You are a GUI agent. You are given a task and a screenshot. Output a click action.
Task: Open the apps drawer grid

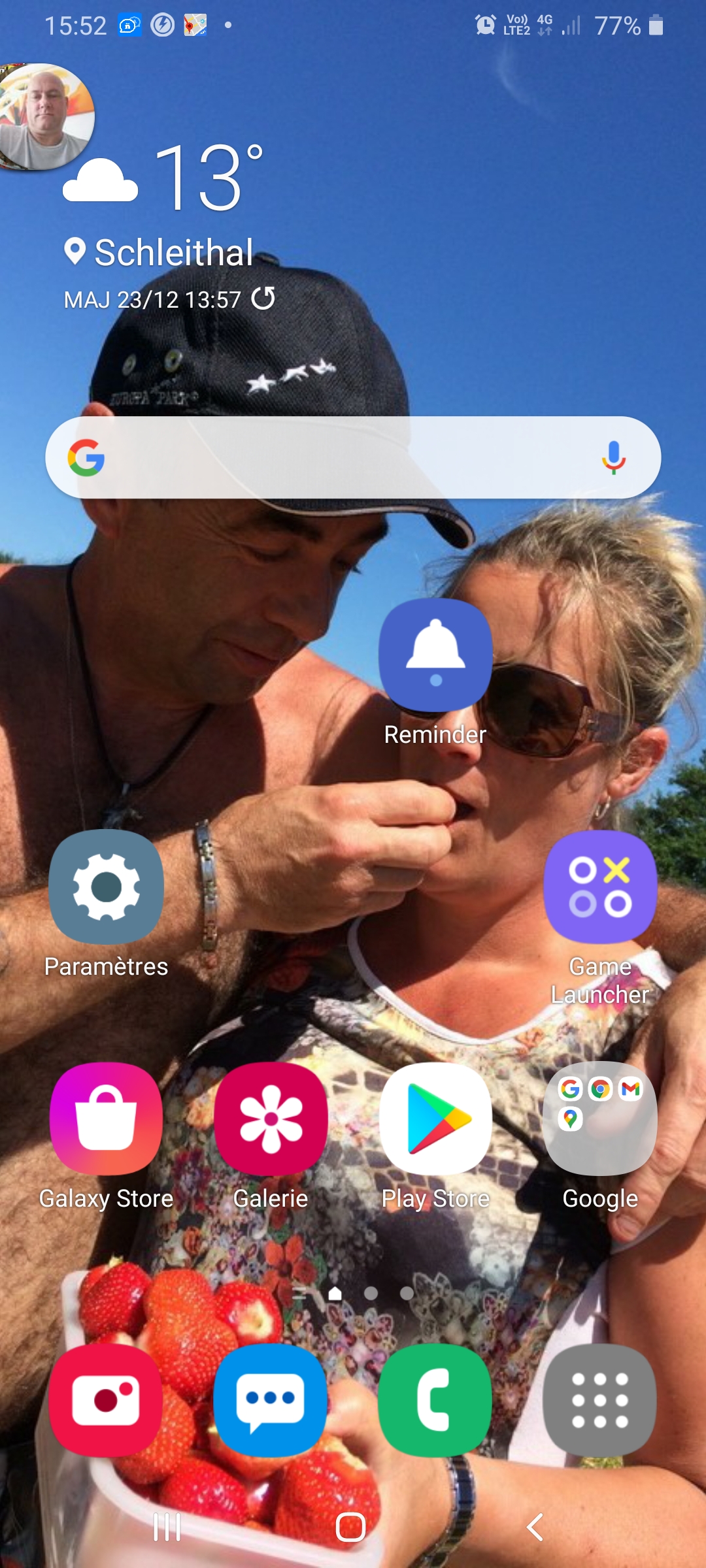[x=600, y=1400]
